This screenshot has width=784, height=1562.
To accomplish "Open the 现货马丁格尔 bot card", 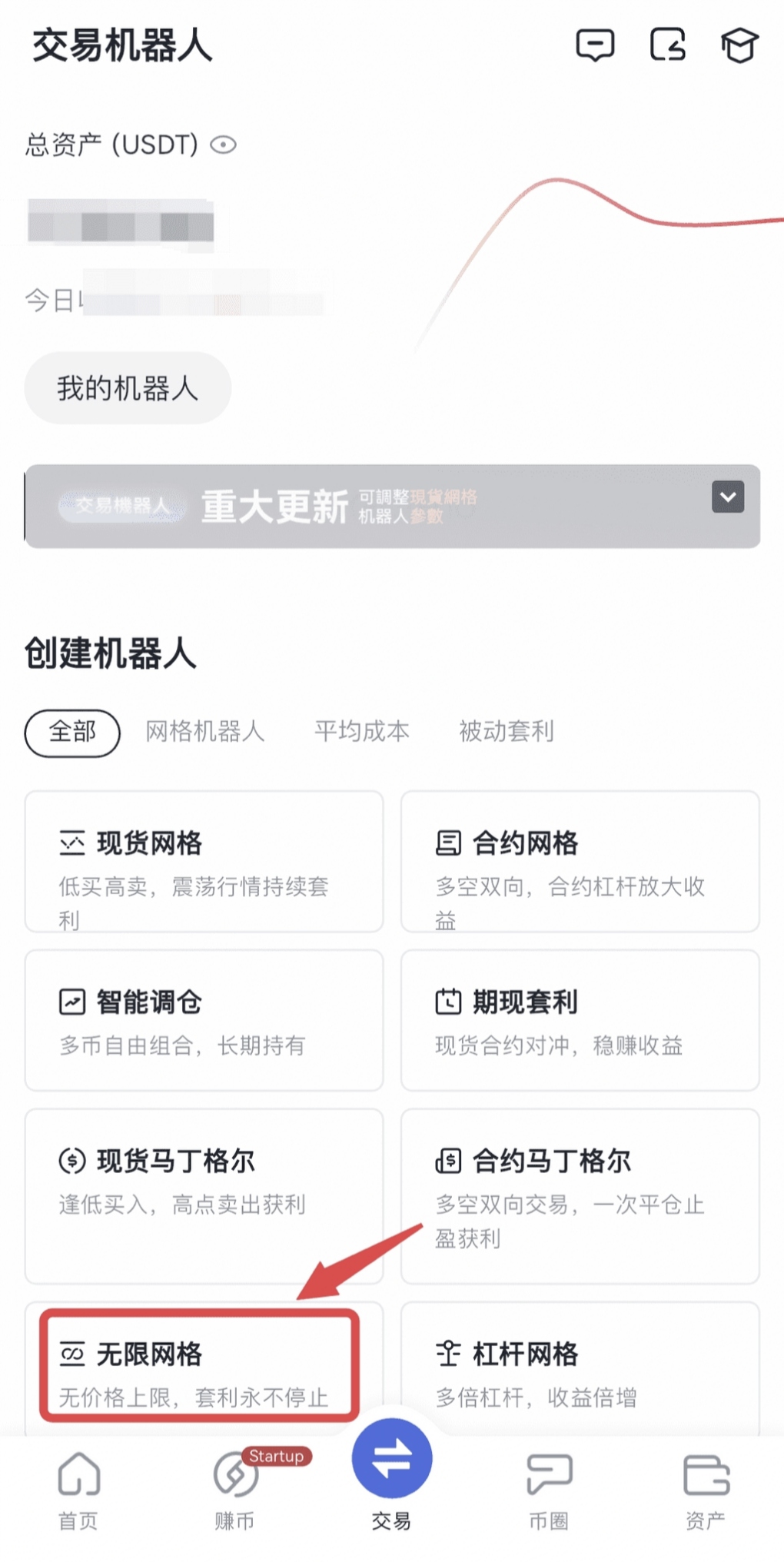I will pos(204,1195).
